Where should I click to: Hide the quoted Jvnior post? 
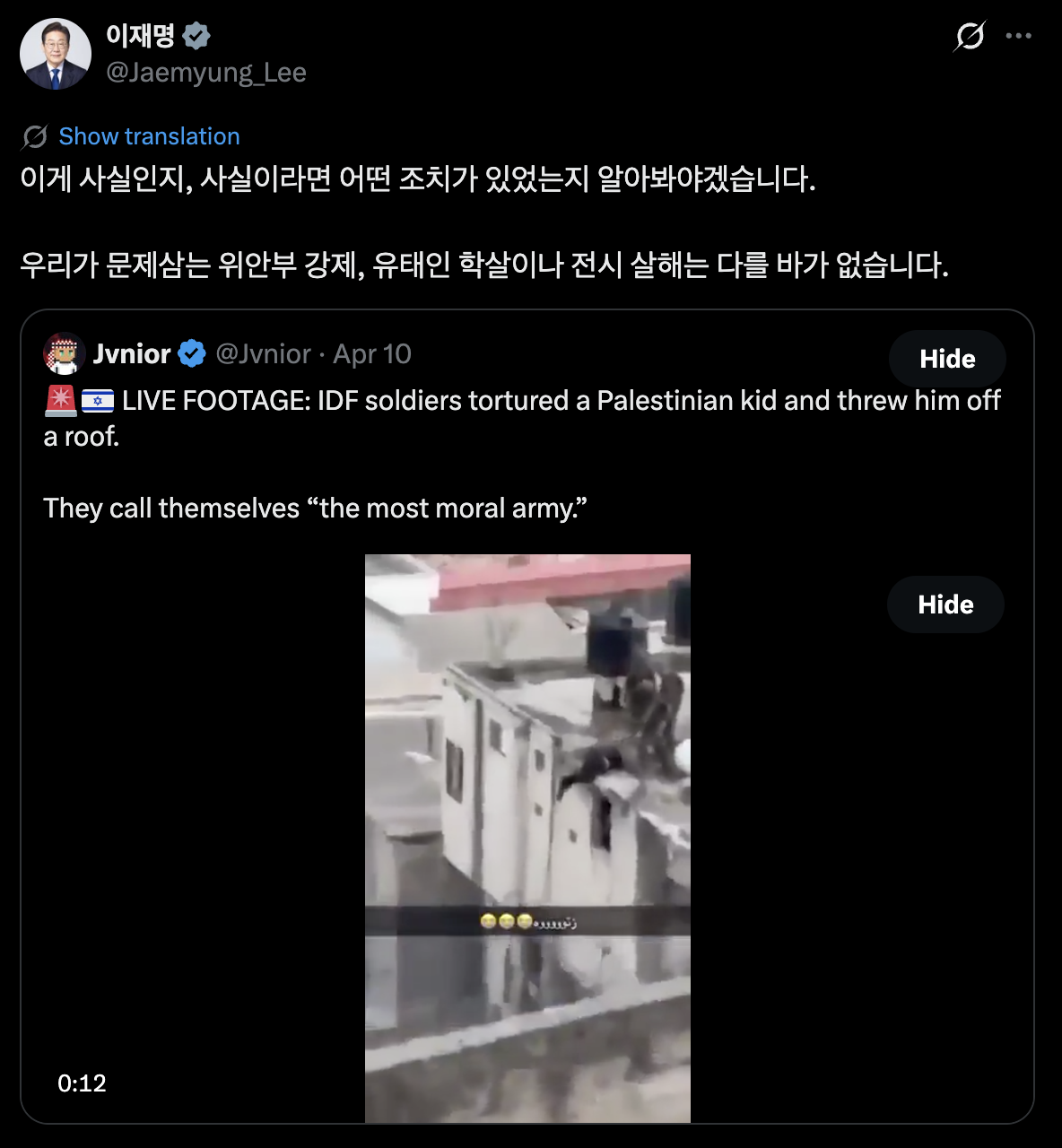tap(946, 359)
